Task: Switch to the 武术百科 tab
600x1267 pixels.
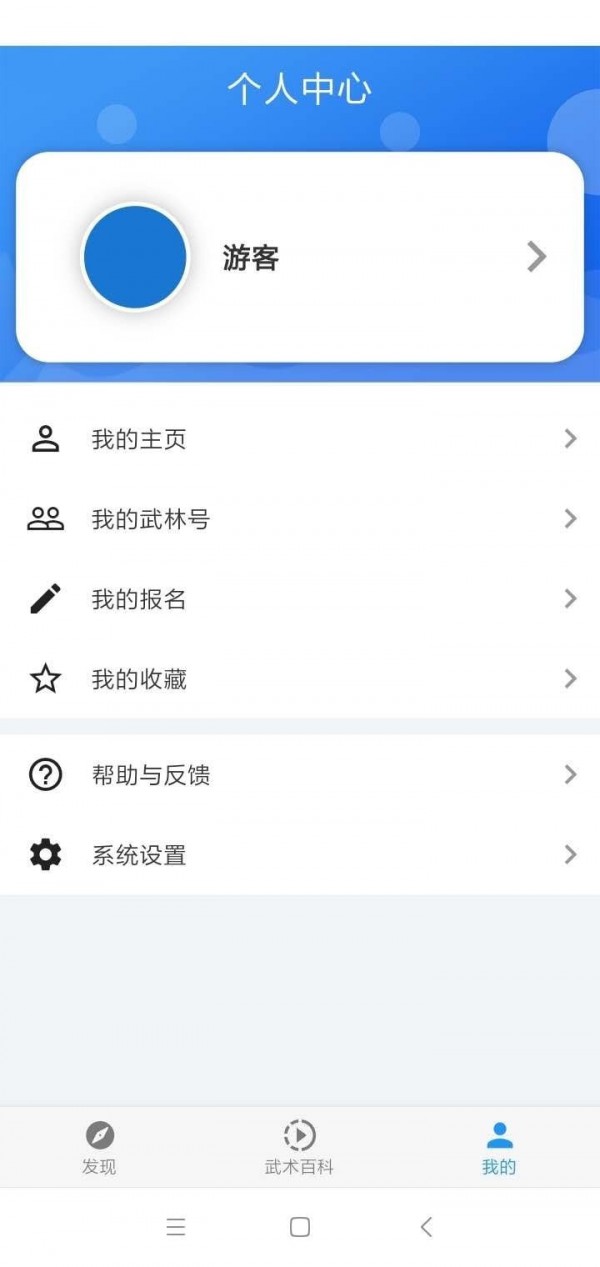Action: coord(299,1147)
